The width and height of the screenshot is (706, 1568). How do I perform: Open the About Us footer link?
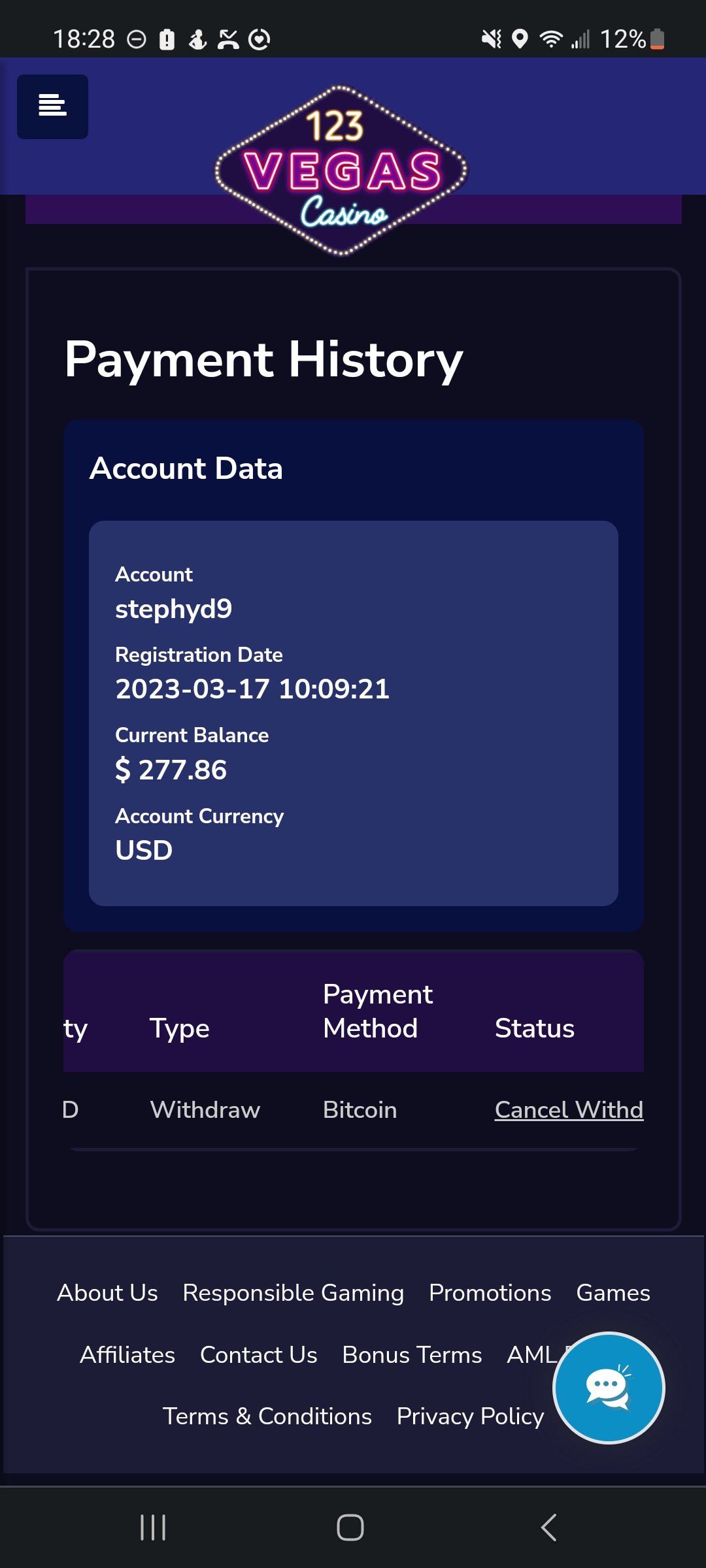tap(107, 1293)
